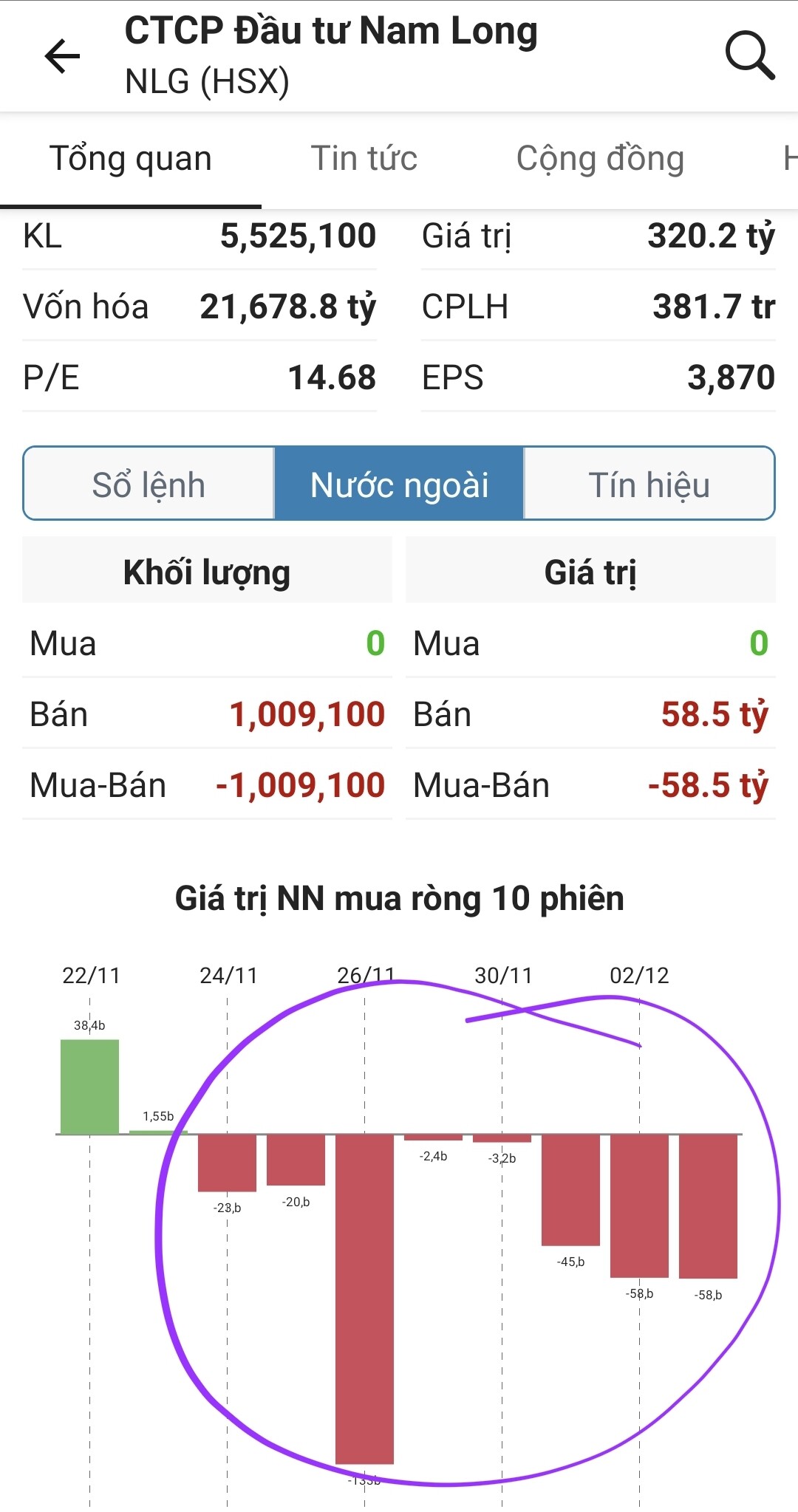Select the Sổ lệnh segment
The image size is (798, 1512).
pyautogui.click(x=149, y=484)
